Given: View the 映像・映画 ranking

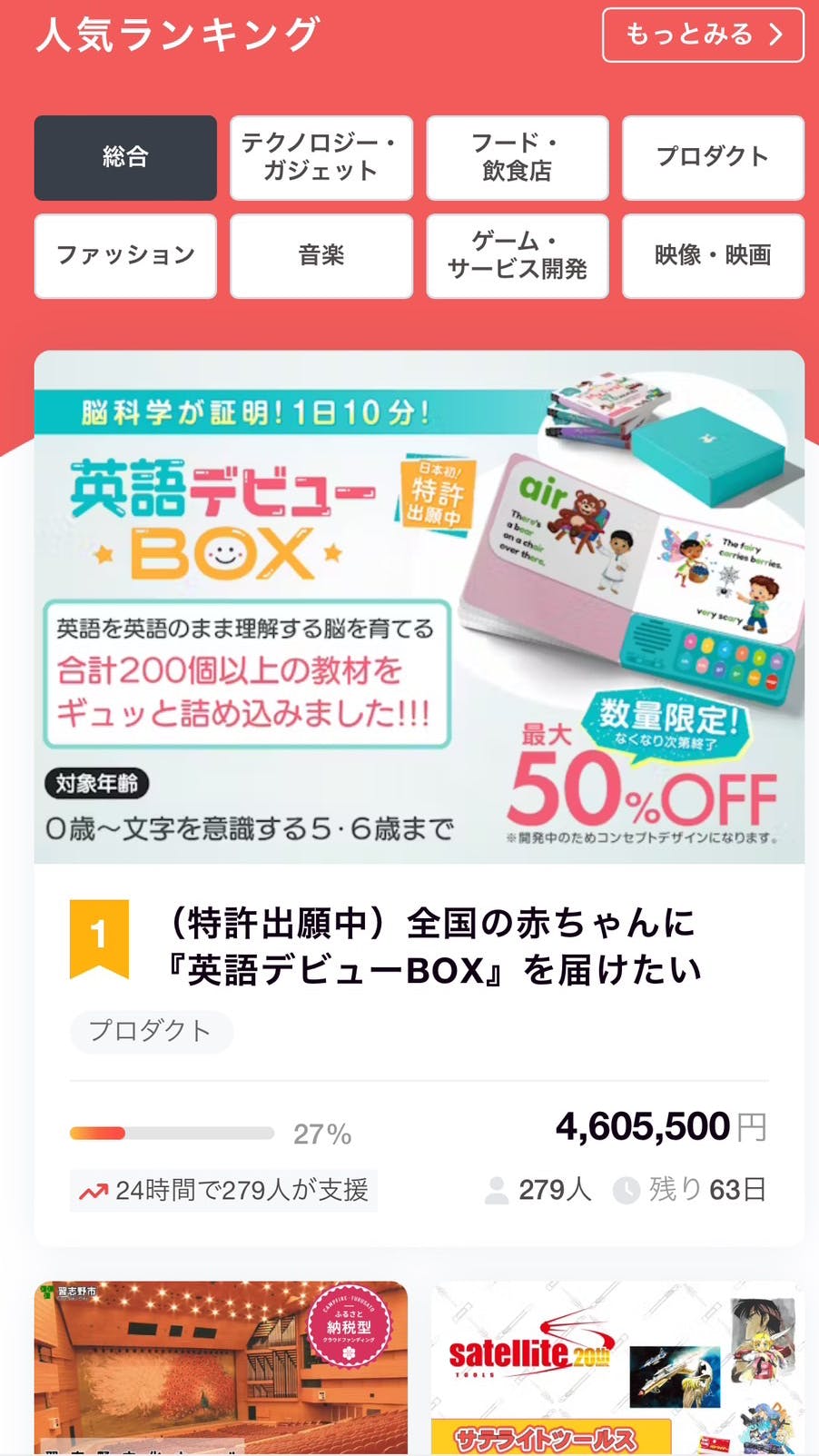Looking at the screenshot, I should click(713, 255).
